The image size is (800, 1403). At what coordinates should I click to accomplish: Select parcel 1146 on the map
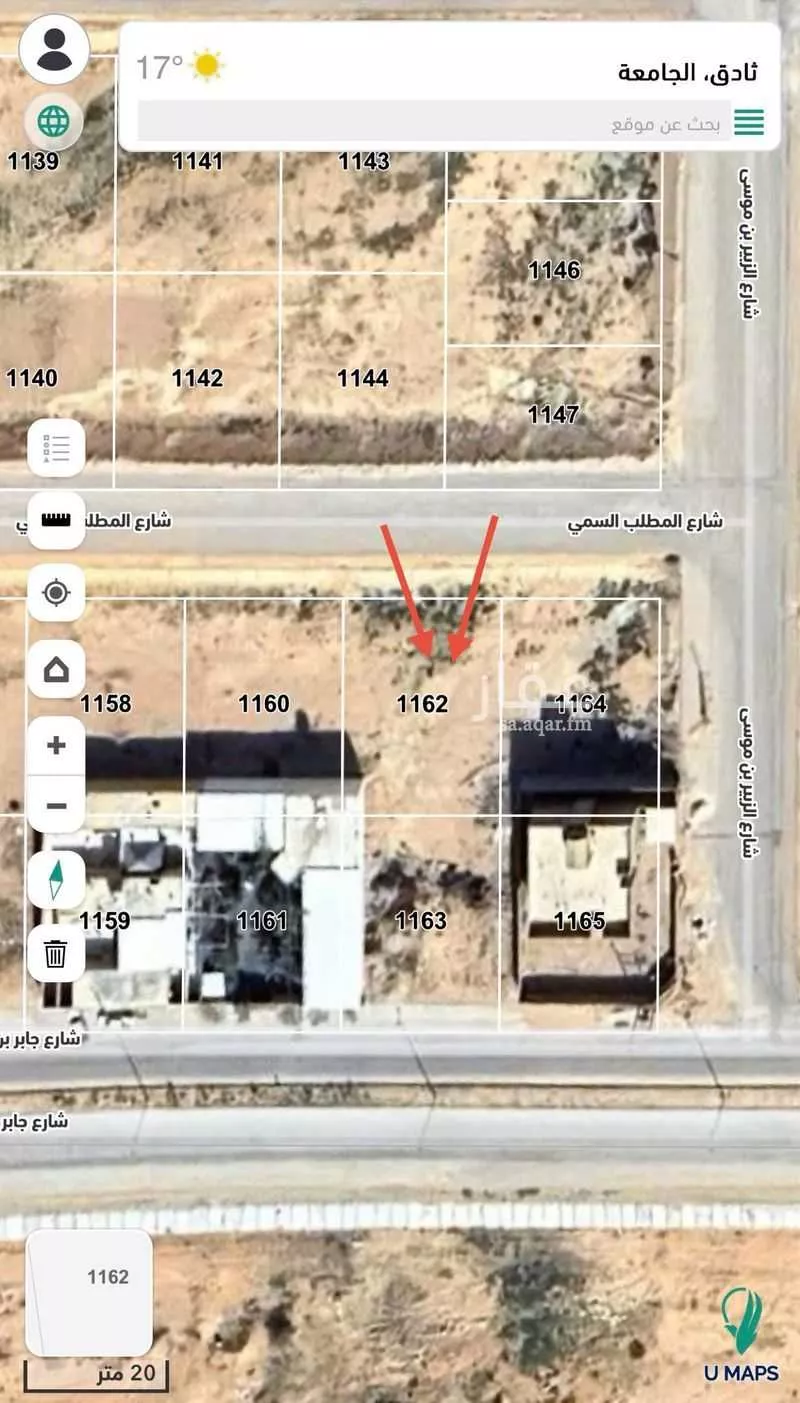pos(556,270)
